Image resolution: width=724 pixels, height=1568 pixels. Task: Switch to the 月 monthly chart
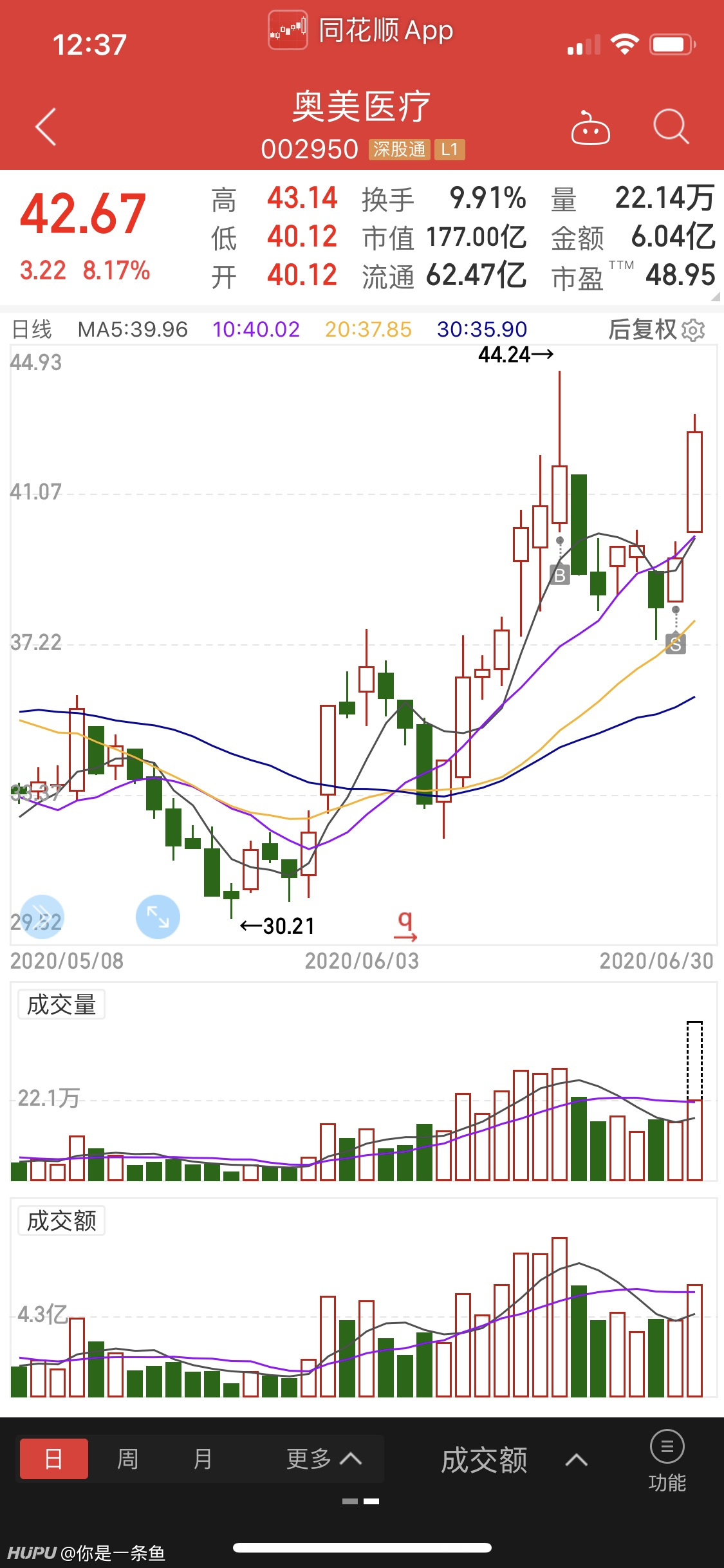[203, 1459]
